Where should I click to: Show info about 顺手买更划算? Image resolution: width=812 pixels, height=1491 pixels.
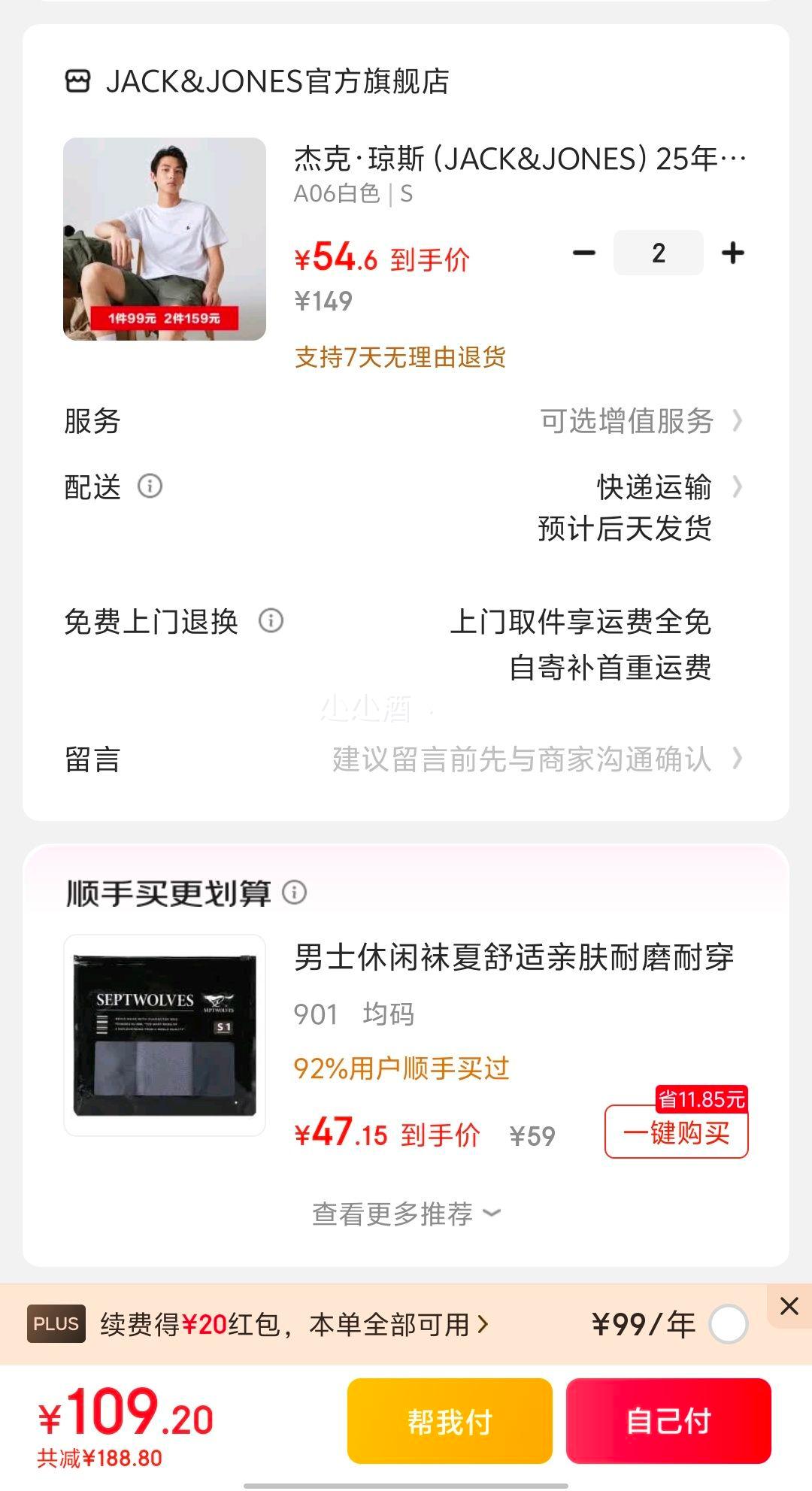click(x=294, y=892)
